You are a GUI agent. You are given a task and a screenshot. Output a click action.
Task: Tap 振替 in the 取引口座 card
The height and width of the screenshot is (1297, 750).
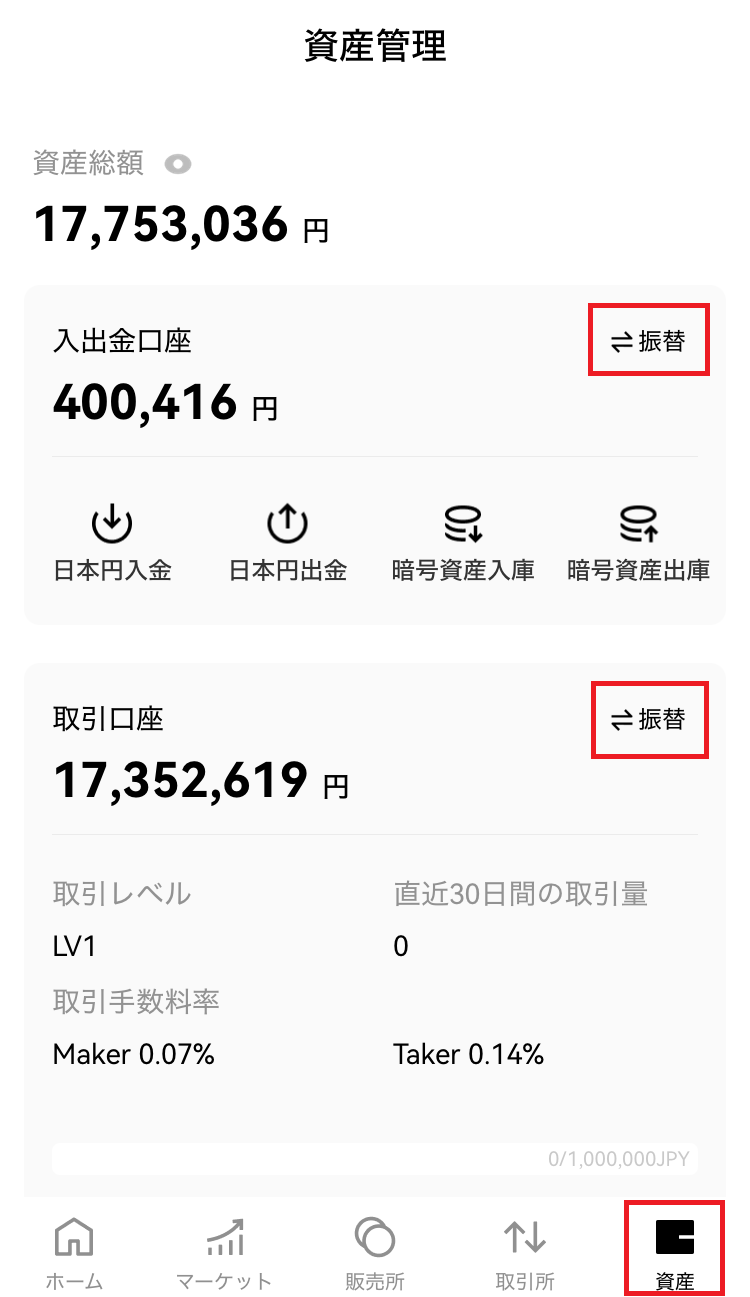point(648,719)
